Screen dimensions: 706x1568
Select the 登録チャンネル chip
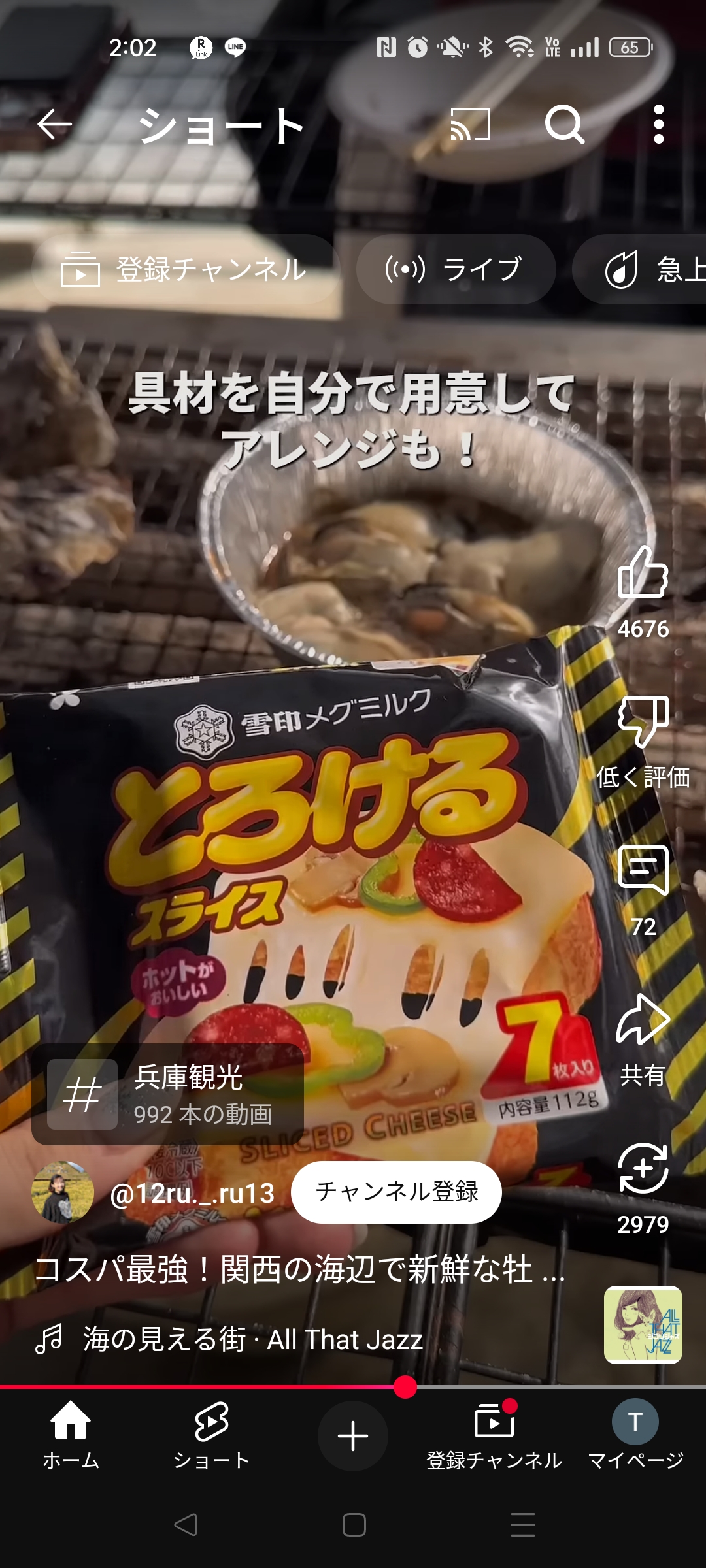[x=186, y=269]
